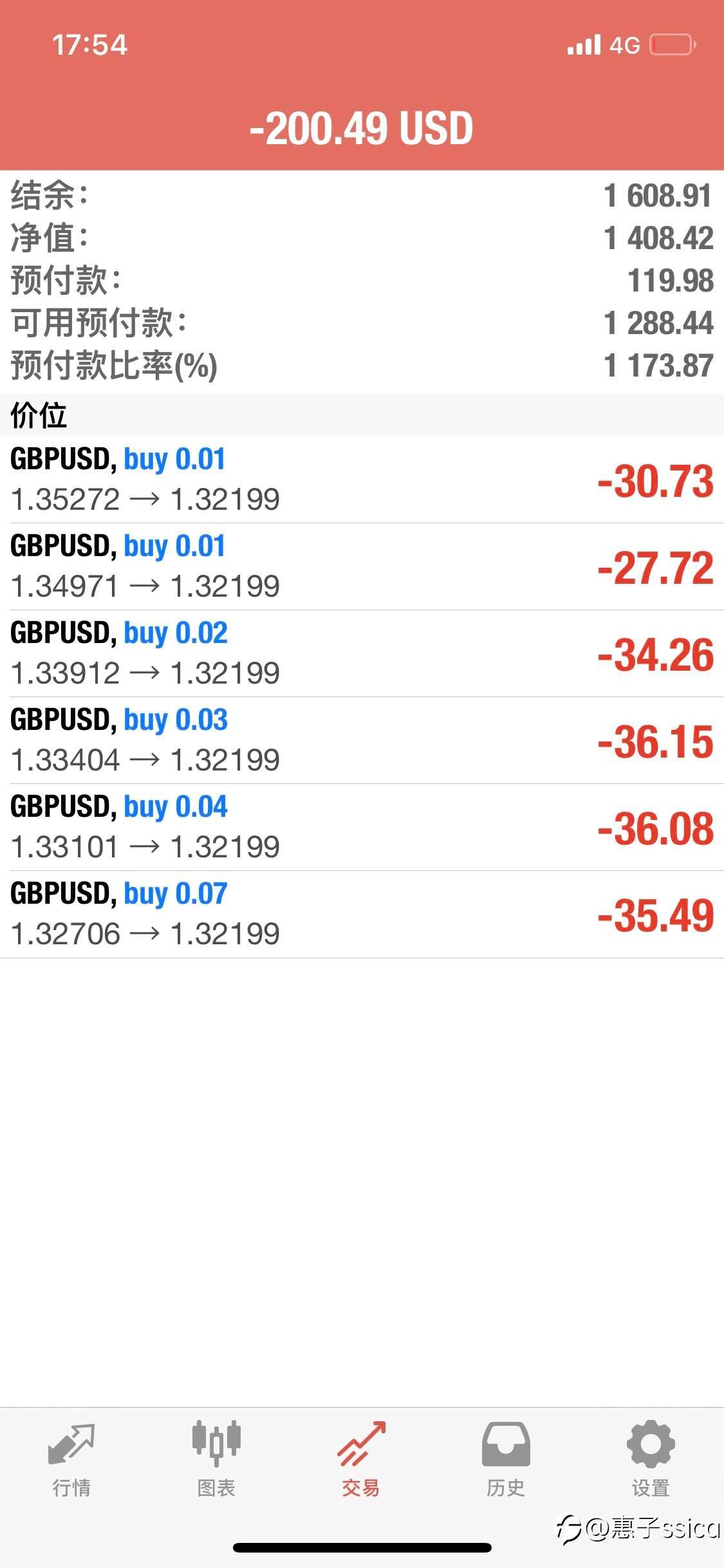Open GBPUSD buy 0.01 position at 1.34971
This screenshot has height=1568, width=724.
pos(362,567)
